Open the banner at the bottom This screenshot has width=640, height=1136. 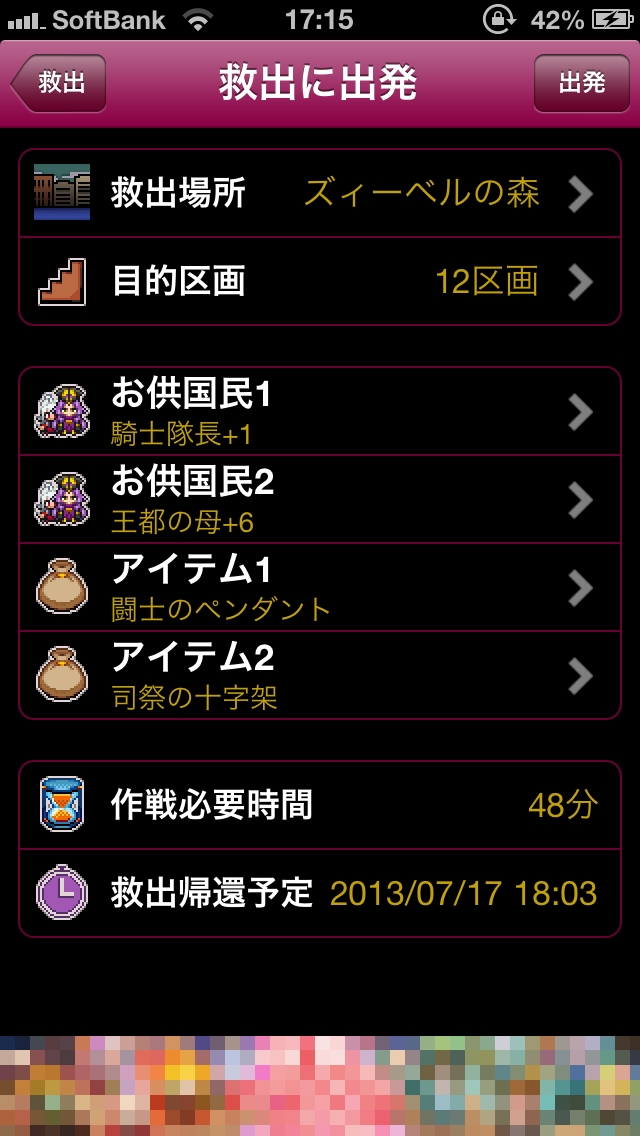[x=320, y=1085]
